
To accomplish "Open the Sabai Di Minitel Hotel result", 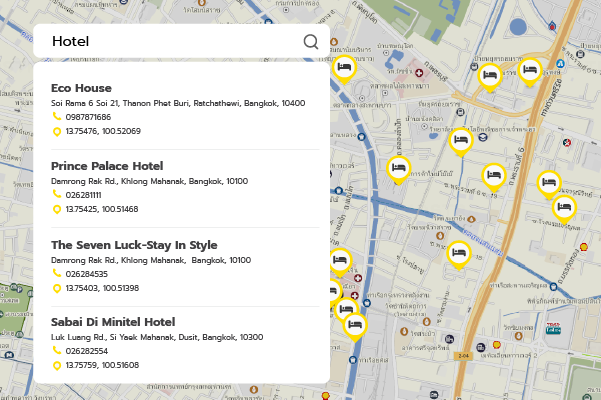I will [x=113, y=322].
